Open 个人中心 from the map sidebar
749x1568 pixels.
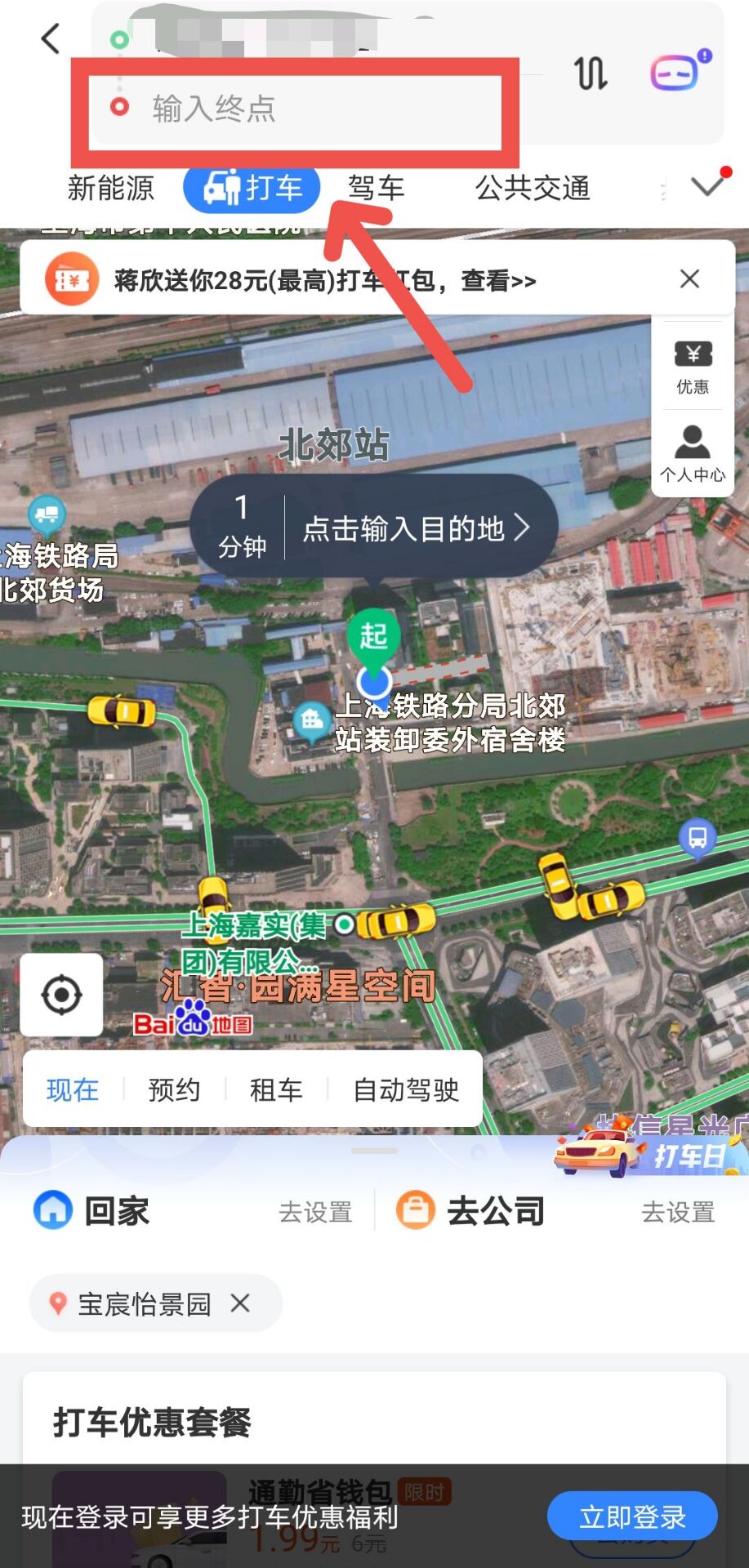[x=692, y=453]
